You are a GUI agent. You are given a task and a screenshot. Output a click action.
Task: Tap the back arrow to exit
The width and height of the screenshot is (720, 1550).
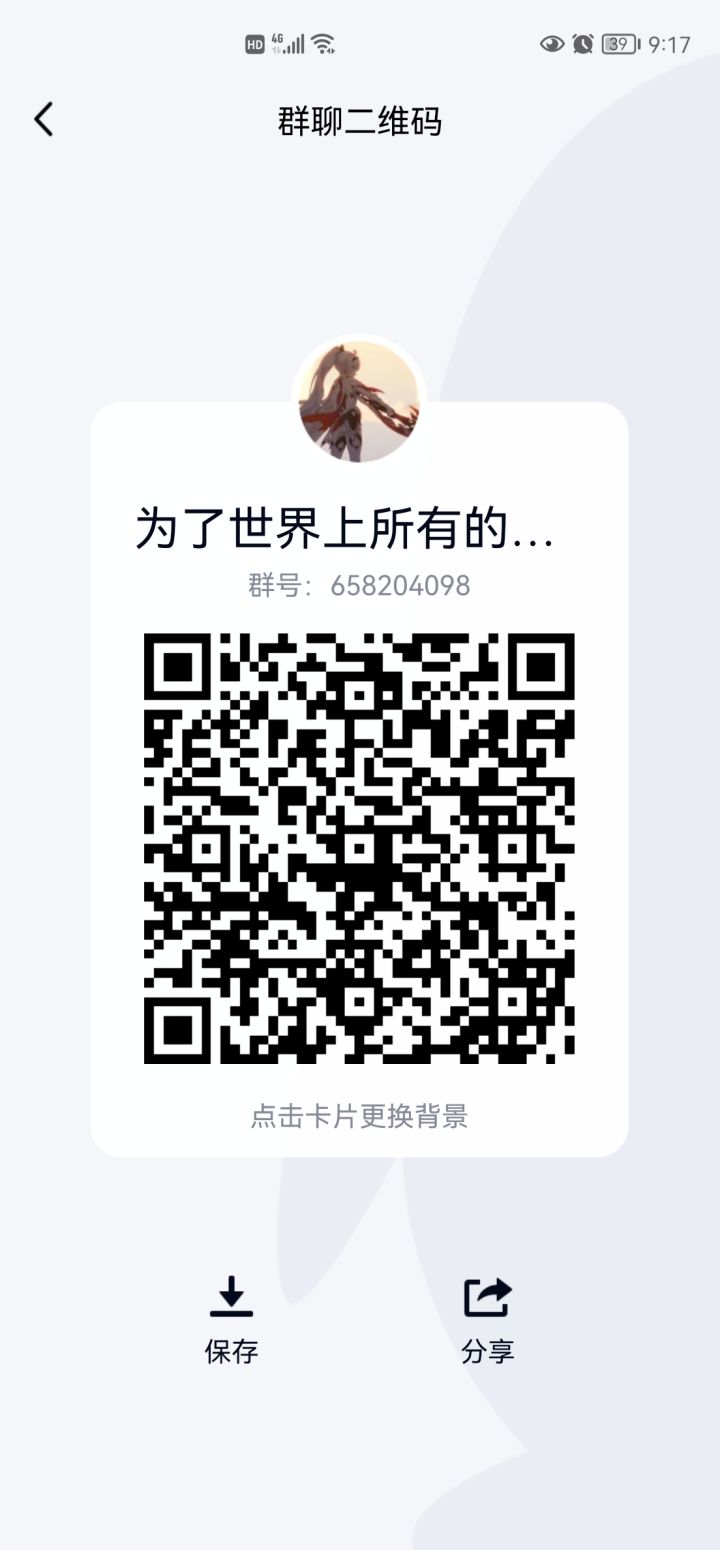tap(42, 118)
